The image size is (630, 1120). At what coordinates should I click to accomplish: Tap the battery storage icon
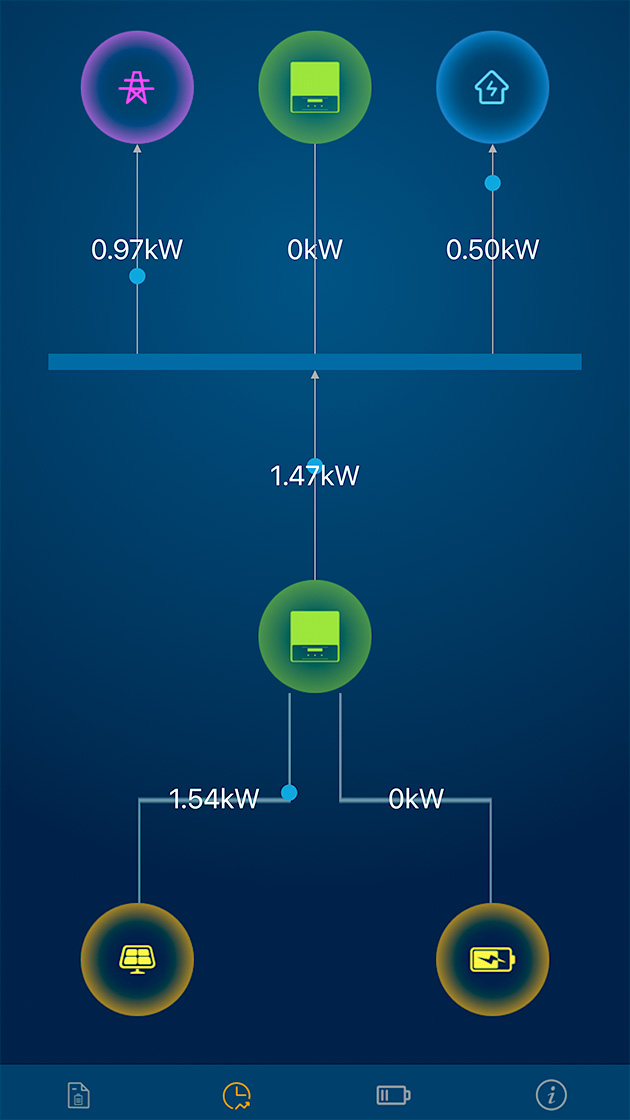[x=492, y=959]
